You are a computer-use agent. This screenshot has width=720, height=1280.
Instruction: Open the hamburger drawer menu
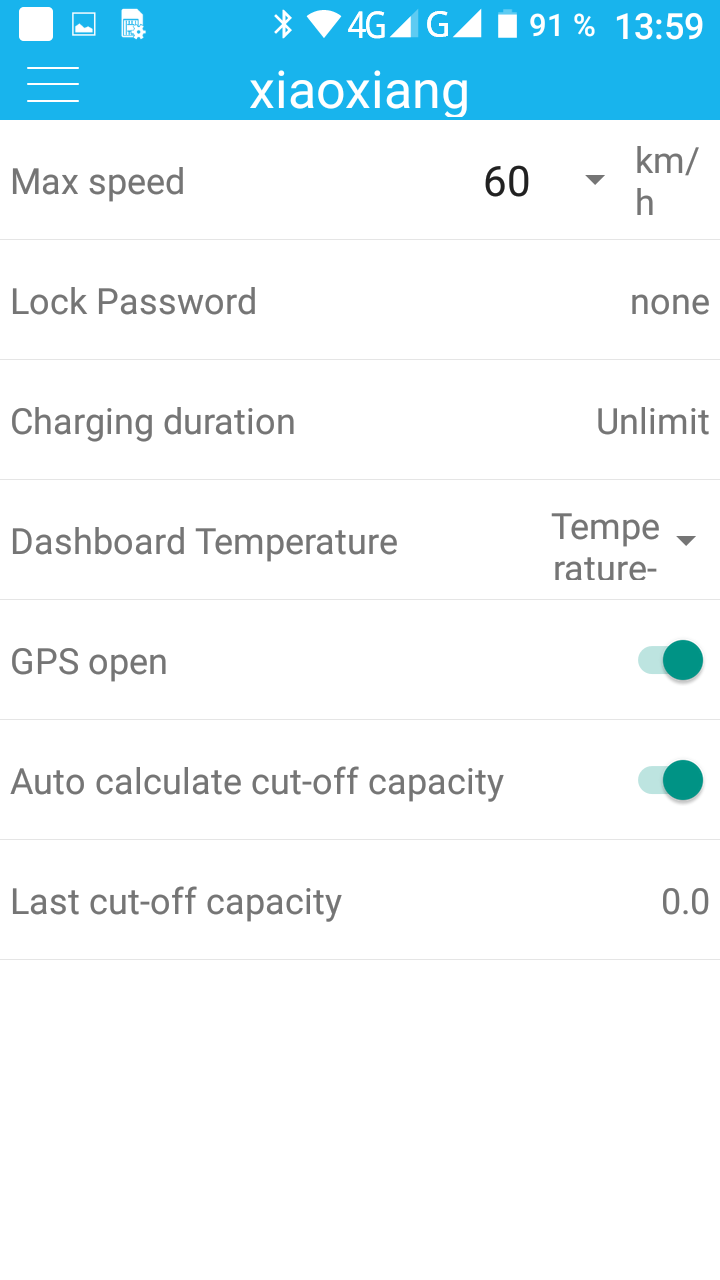53,85
